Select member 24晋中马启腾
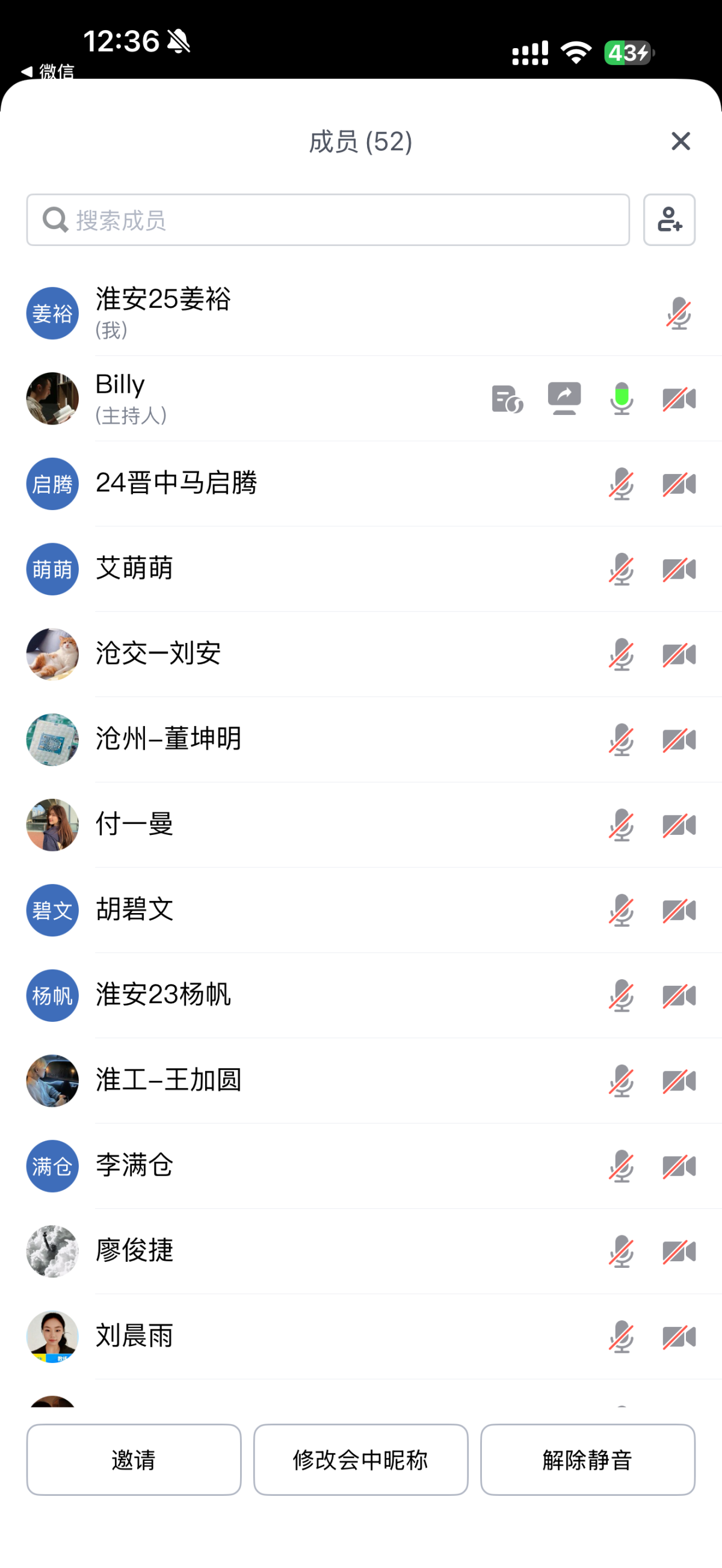Image resolution: width=722 pixels, height=1568 pixels. click(176, 484)
